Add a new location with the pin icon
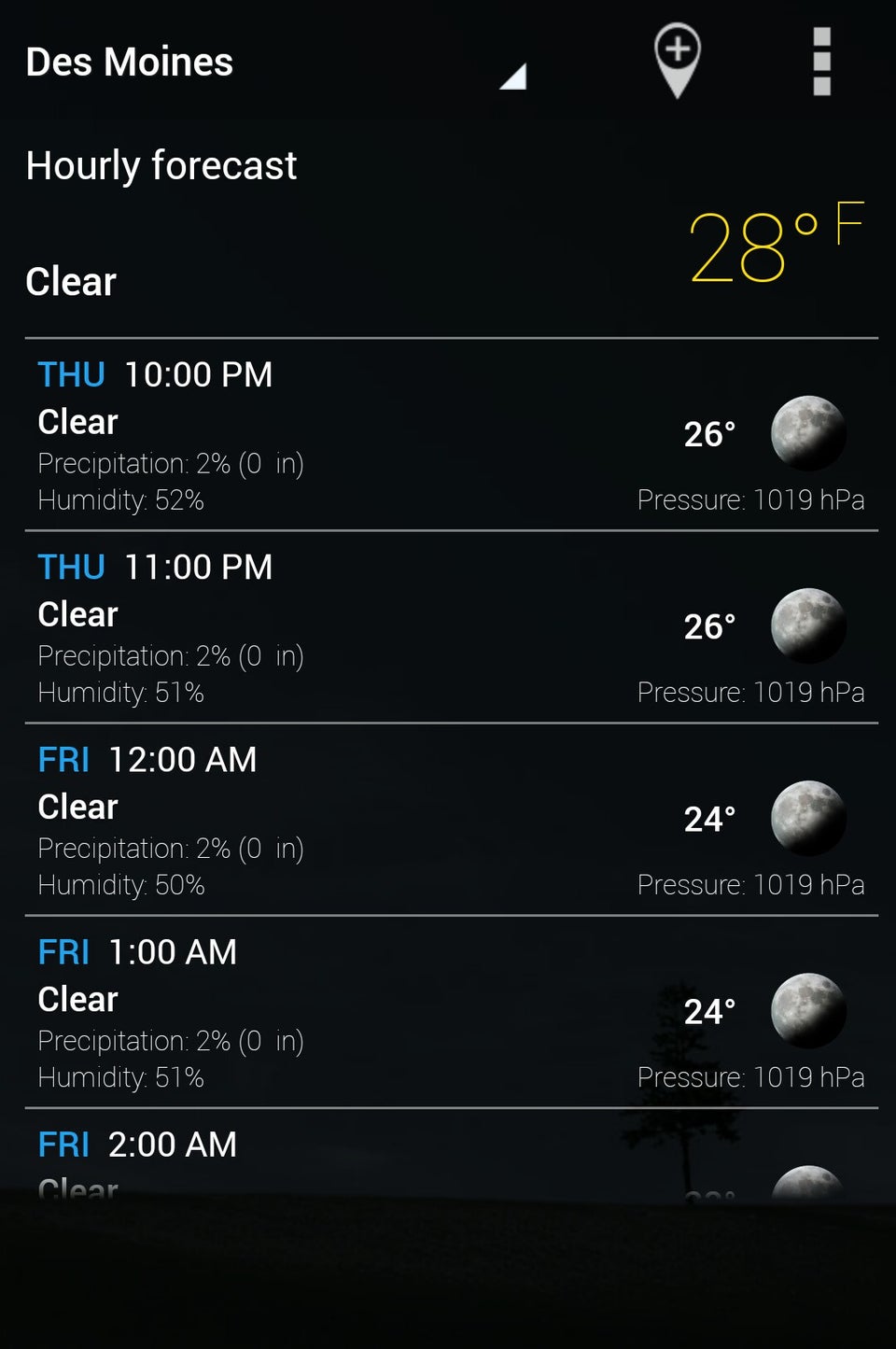The width and height of the screenshot is (896, 1349). click(x=677, y=60)
